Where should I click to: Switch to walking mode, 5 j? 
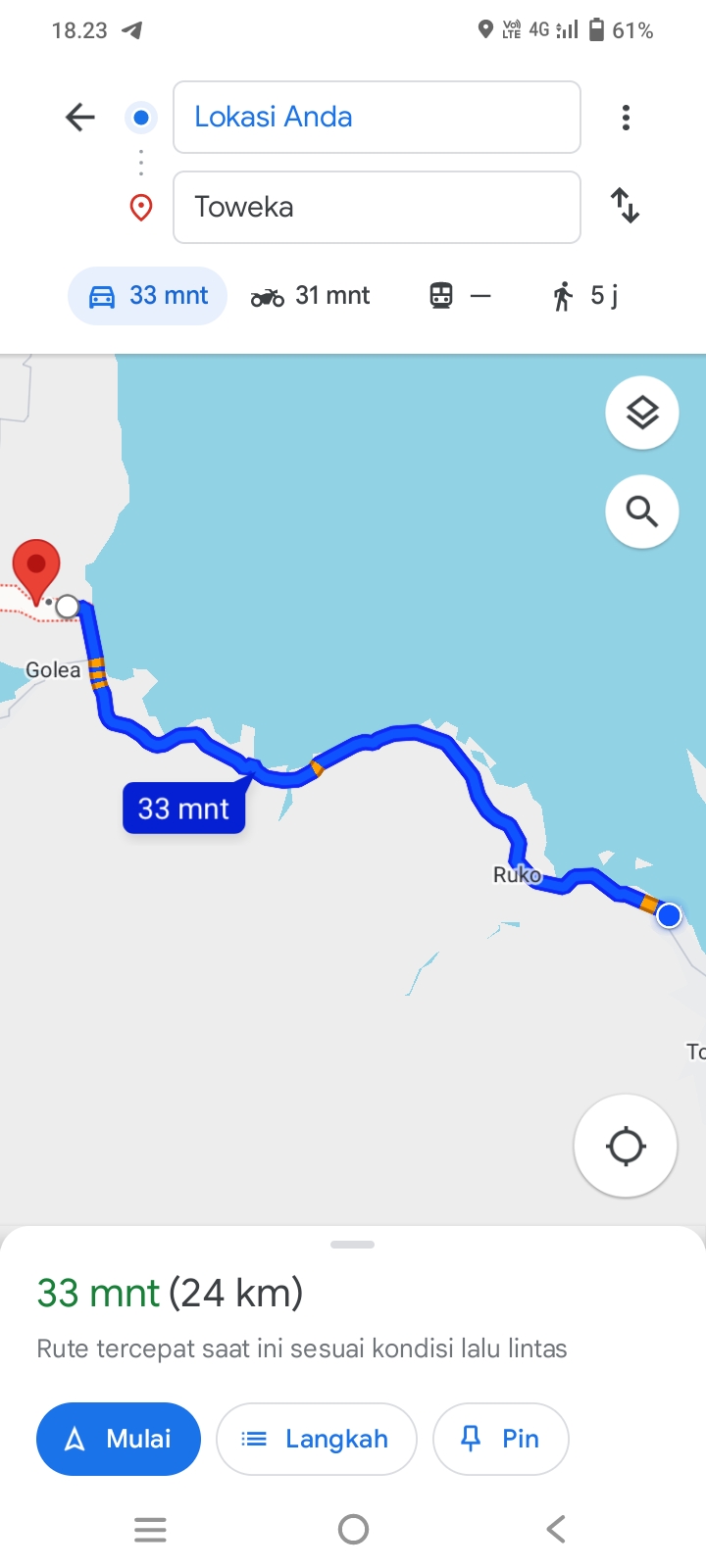(585, 296)
